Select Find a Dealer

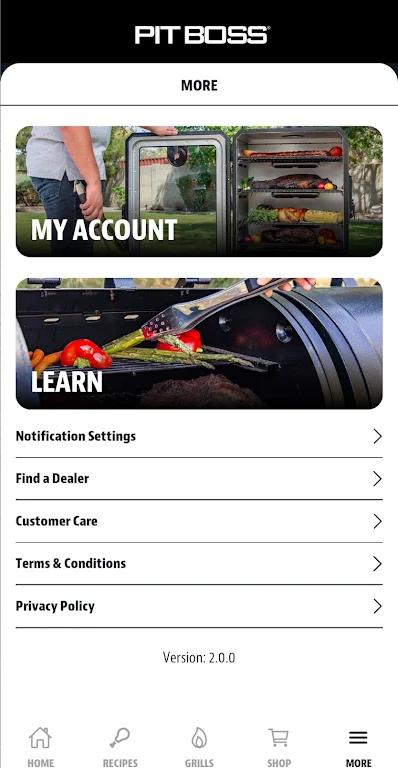tap(199, 479)
